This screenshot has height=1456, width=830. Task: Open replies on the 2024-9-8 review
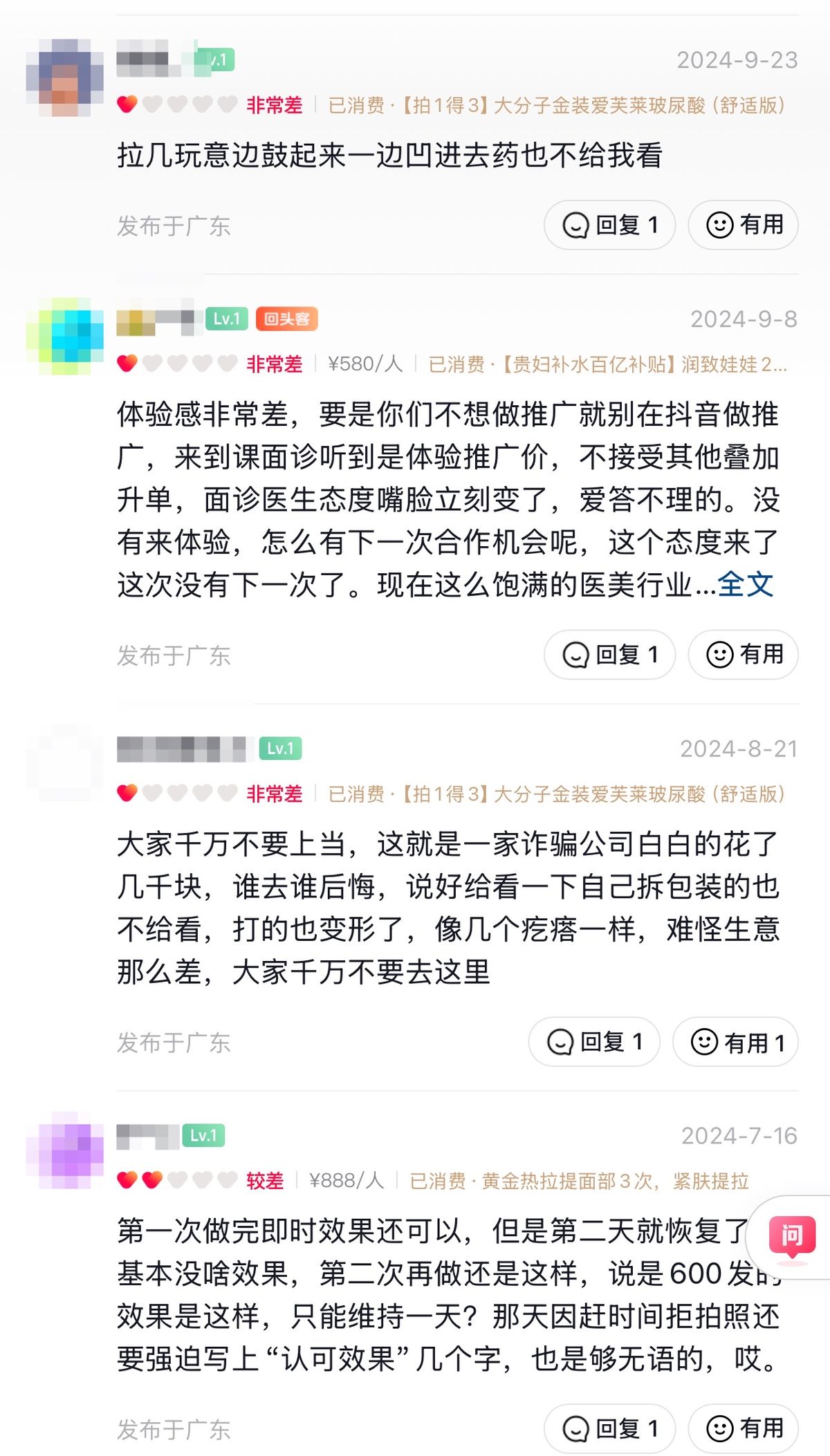609,655
